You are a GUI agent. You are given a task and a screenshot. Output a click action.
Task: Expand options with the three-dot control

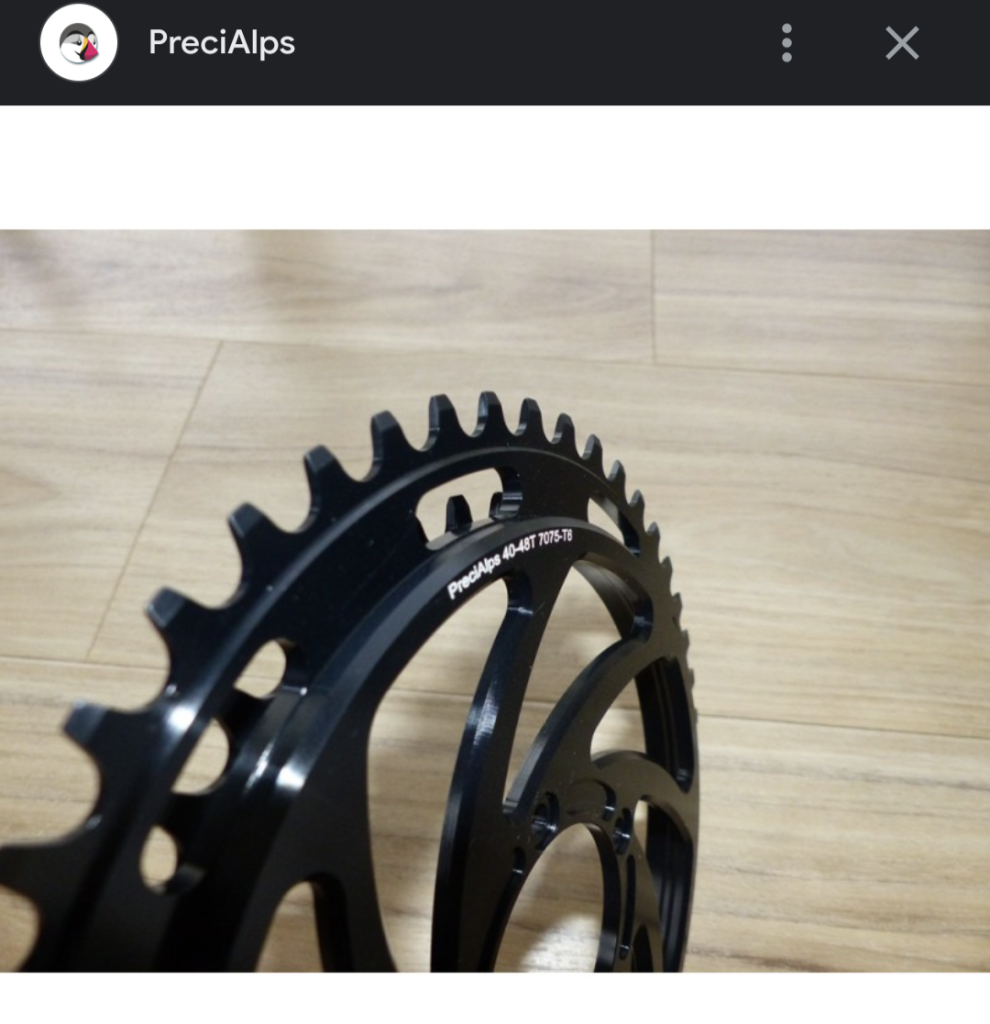pos(789,42)
